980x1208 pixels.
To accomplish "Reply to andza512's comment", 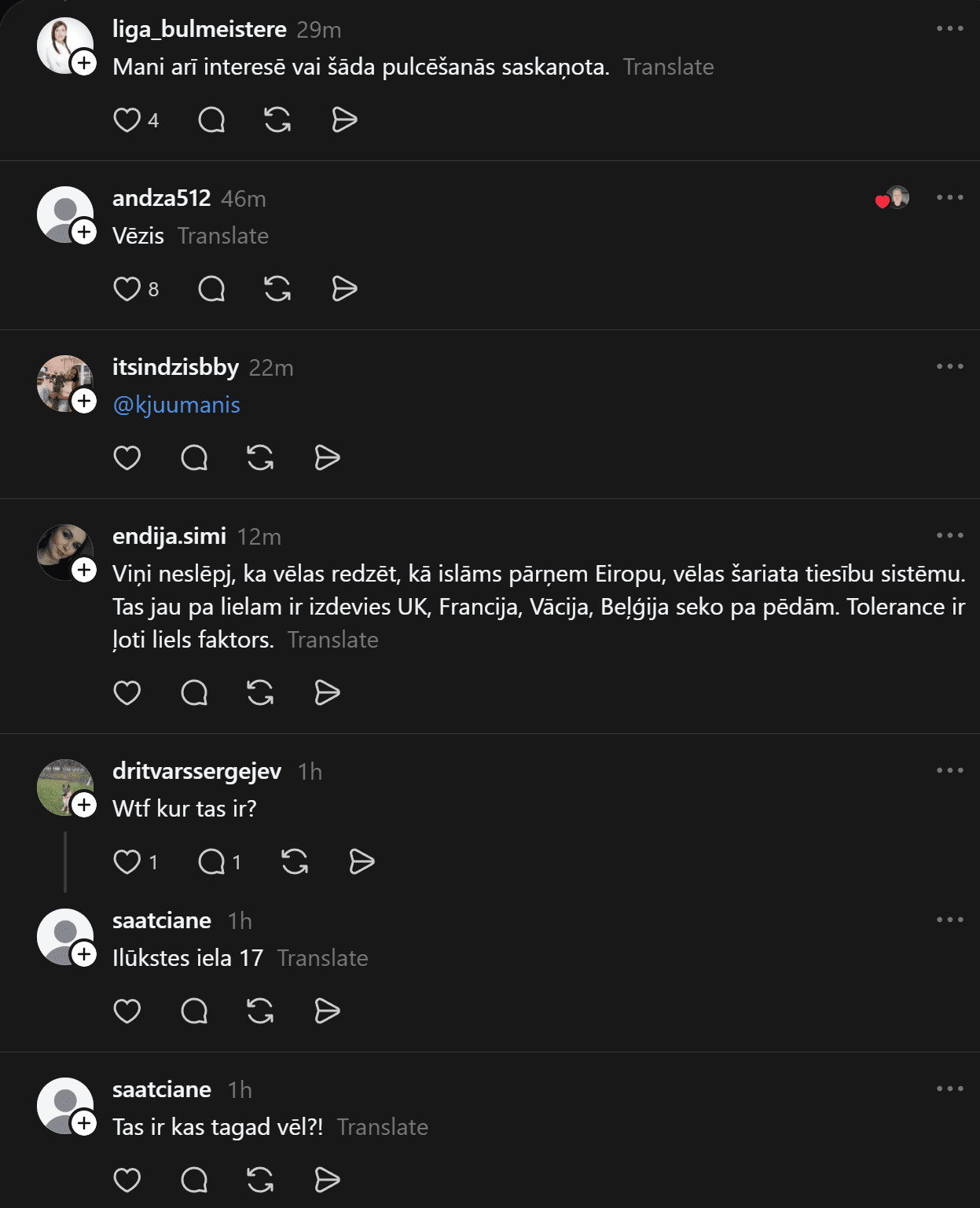I will pyautogui.click(x=211, y=289).
